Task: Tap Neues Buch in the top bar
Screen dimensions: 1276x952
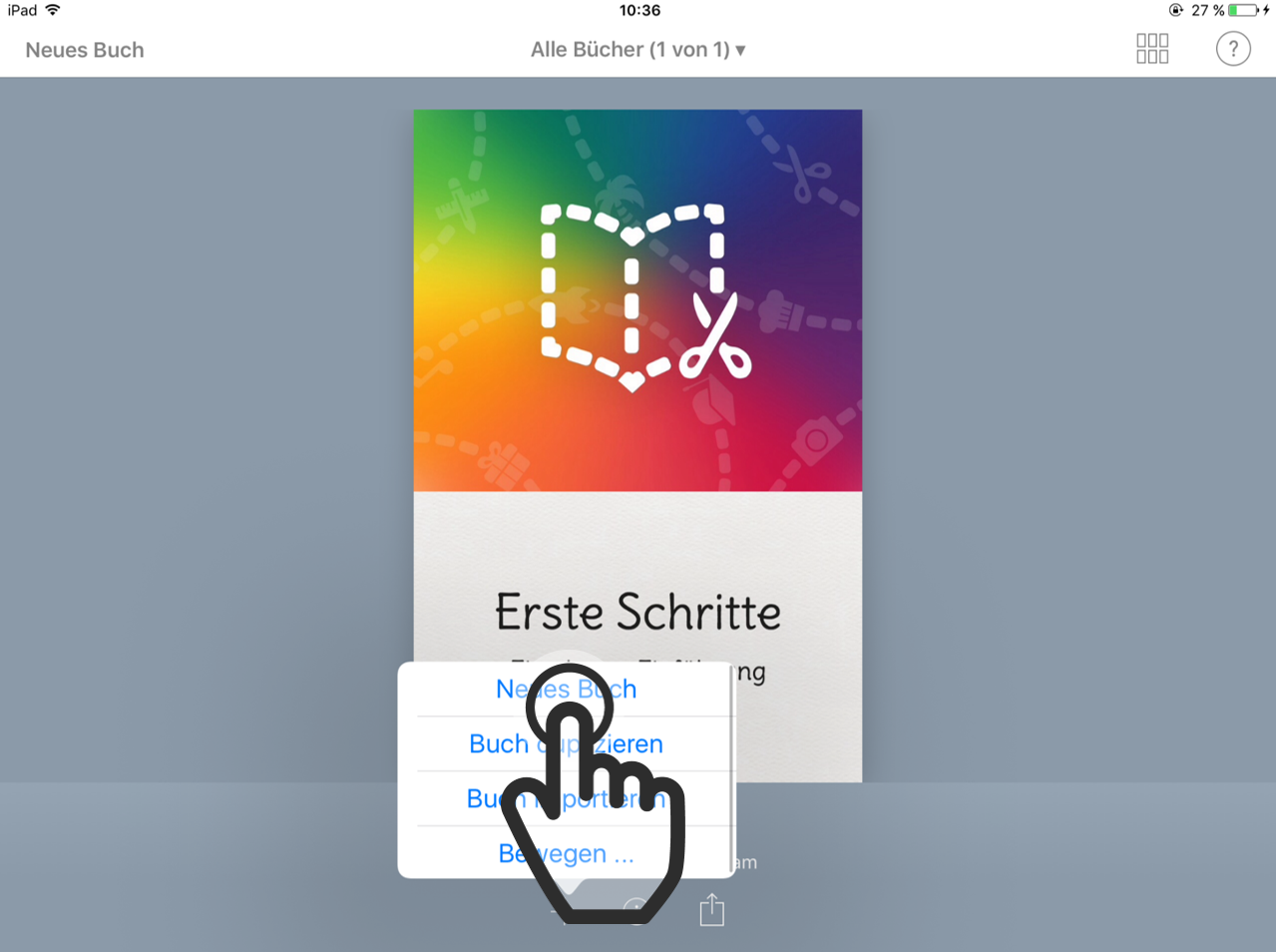Action: [x=85, y=50]
